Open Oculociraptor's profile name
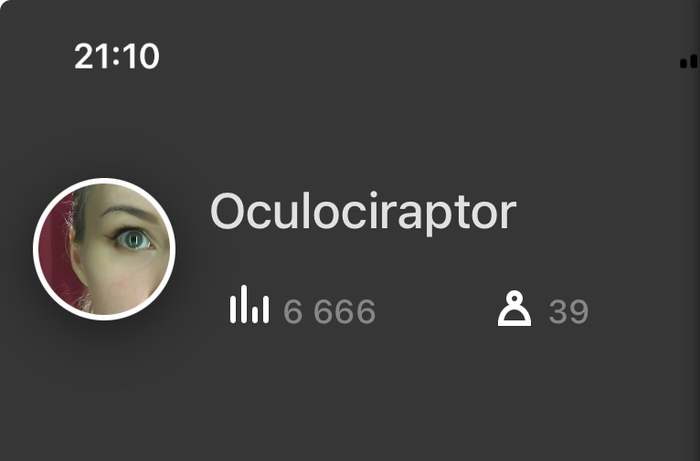700x461 pixels. [363, 212]
